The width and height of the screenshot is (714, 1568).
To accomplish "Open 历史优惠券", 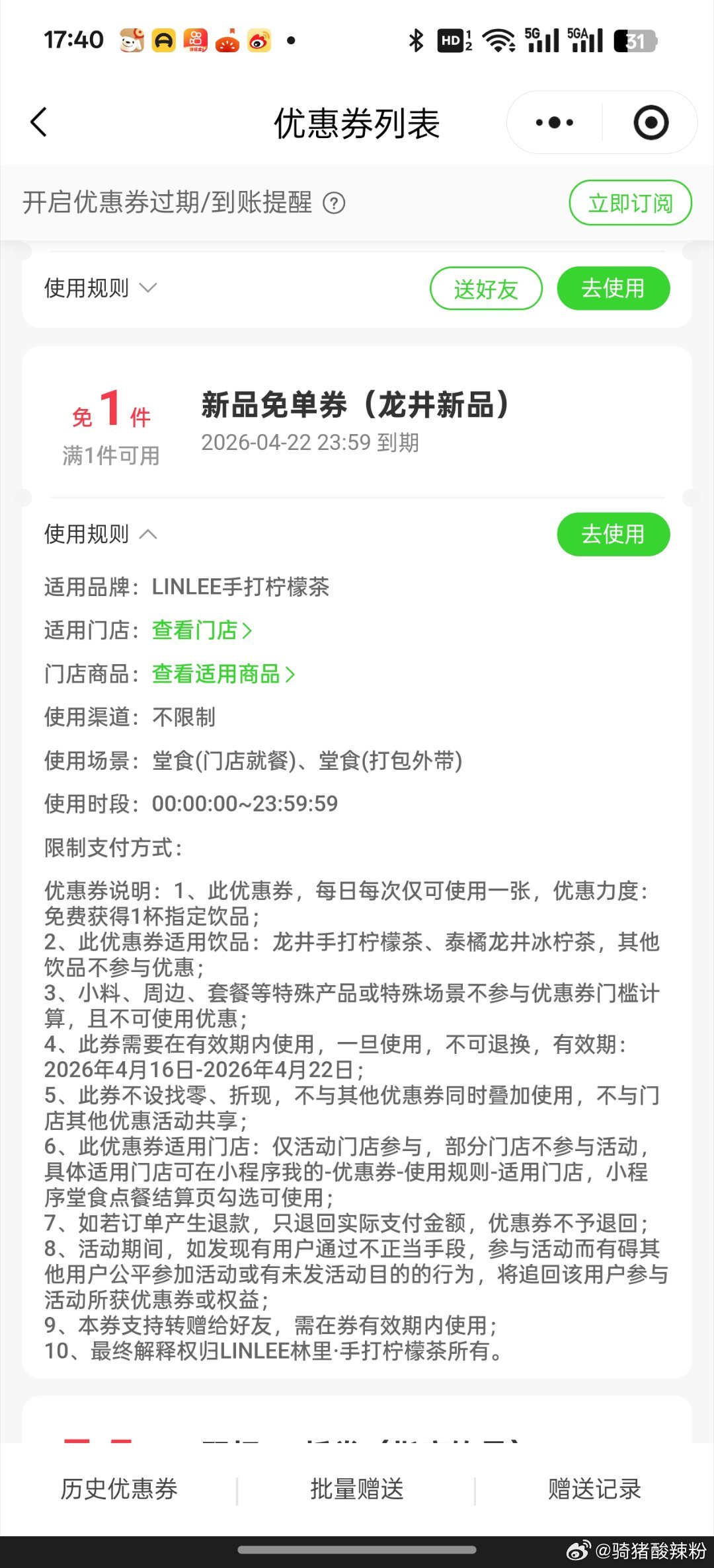I will tap(119, 1489).
